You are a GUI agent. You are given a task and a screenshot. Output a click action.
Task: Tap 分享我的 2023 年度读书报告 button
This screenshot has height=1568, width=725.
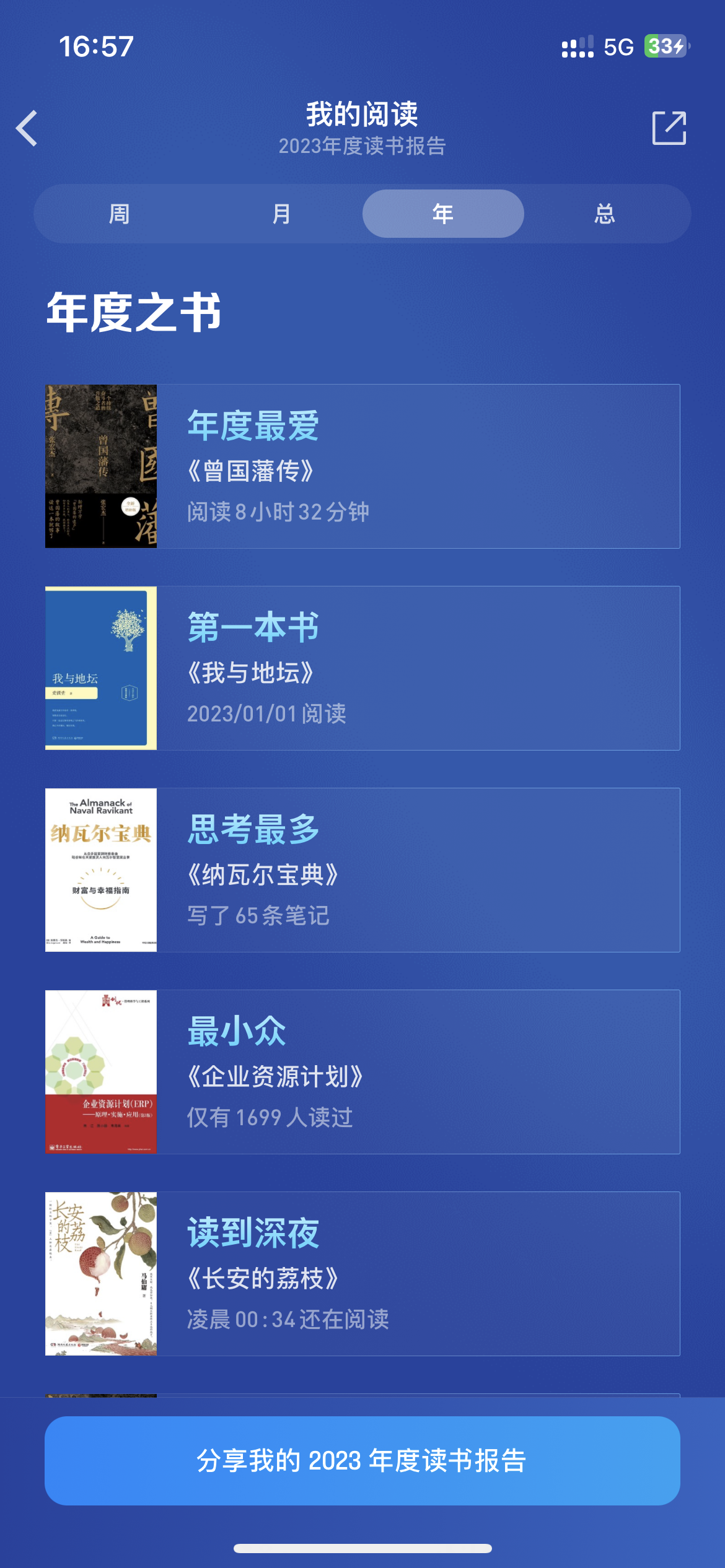[x=362, y=1461]
